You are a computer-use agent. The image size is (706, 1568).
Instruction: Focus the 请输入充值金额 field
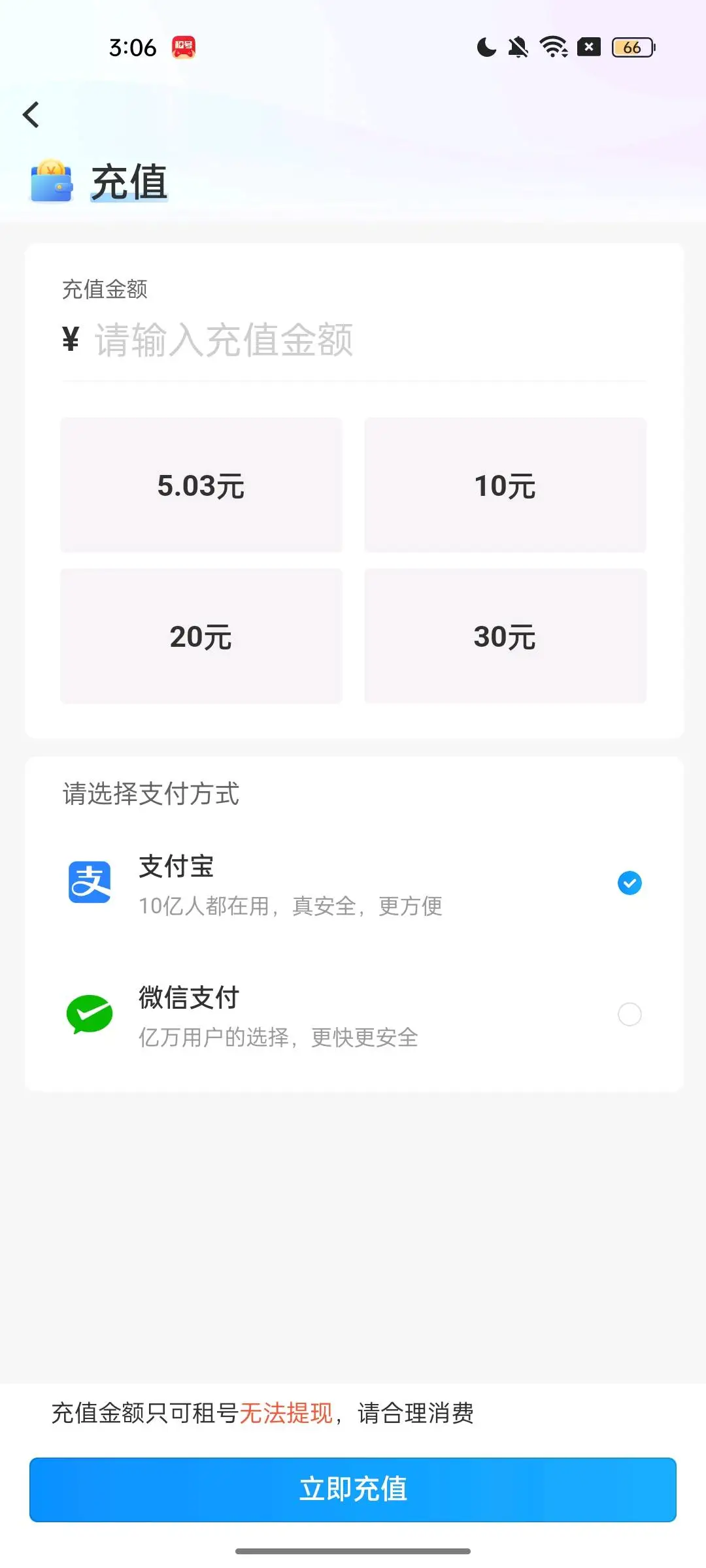[353, 340]
